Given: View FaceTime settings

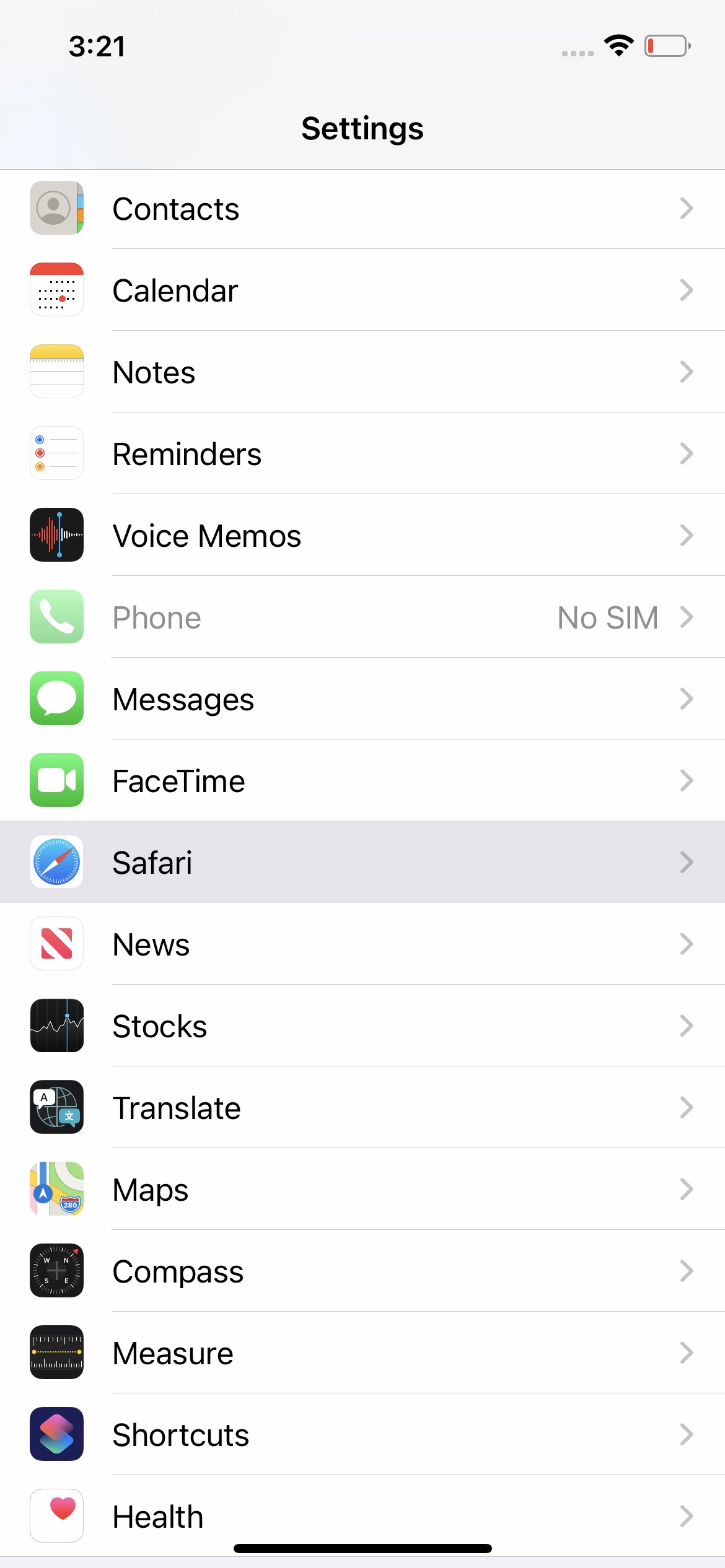Looking at the screenshot, I should (362, 781).
